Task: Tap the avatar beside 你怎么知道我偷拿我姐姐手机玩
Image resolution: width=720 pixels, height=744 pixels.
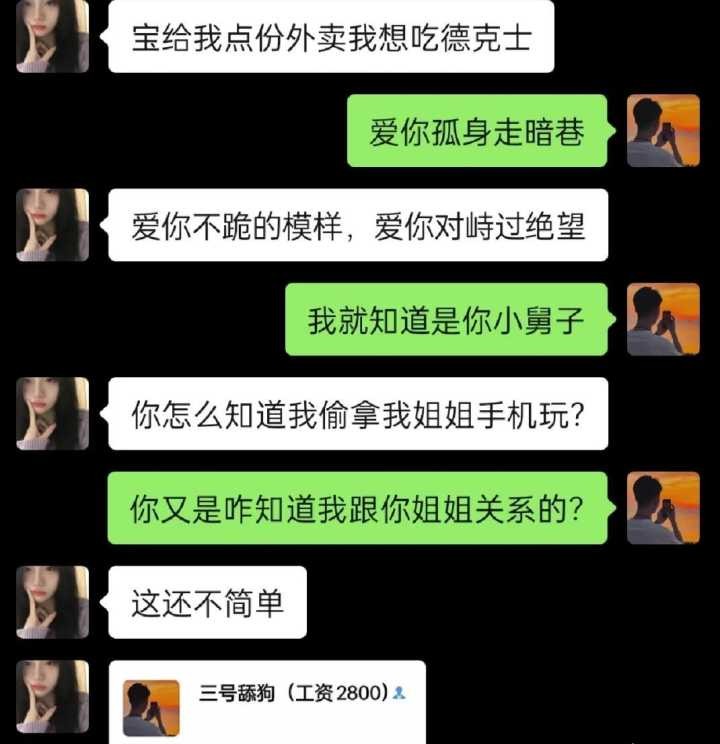Action: click(x=52, y=413)
